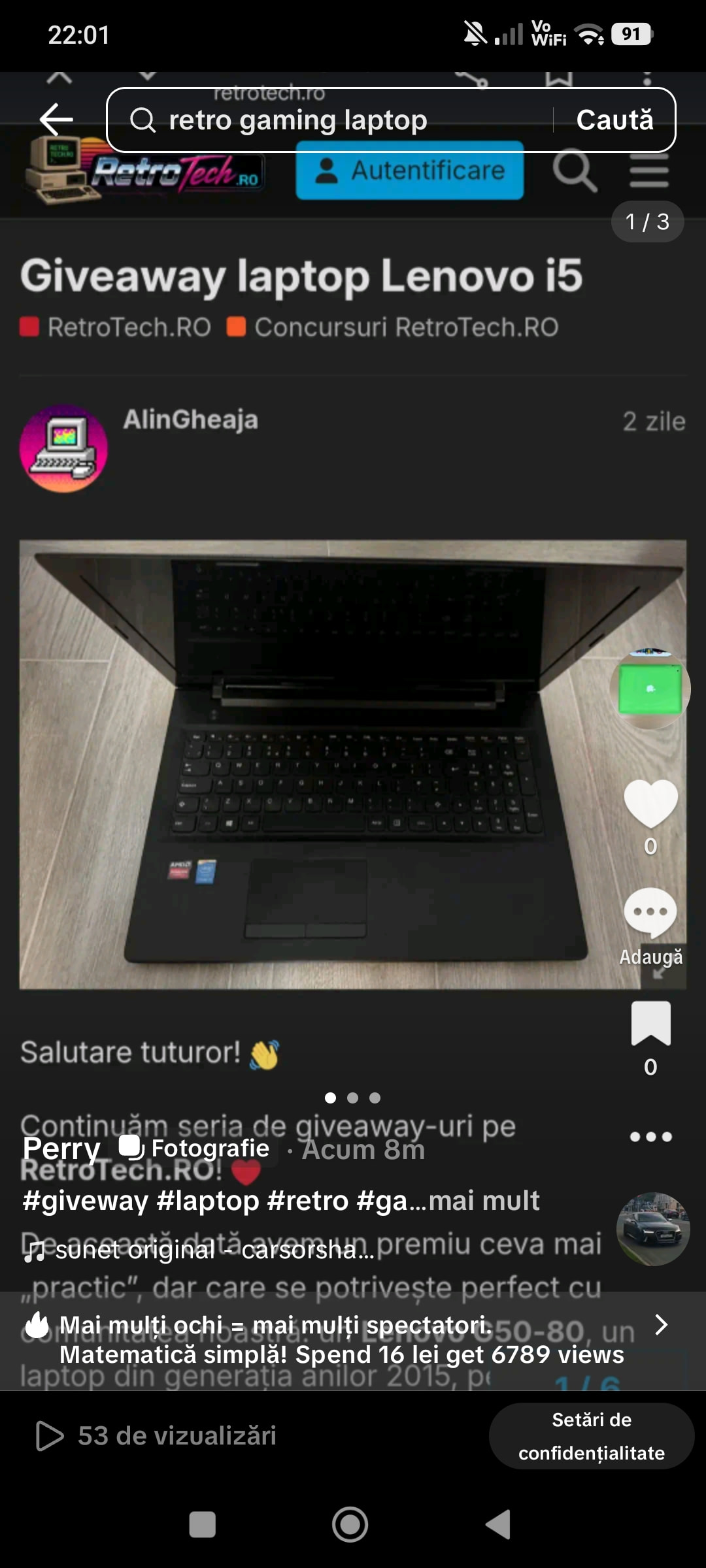The image size is (706, 1568).
Task: Open the spinning sound disc with the car
Action: point(653,1229)
